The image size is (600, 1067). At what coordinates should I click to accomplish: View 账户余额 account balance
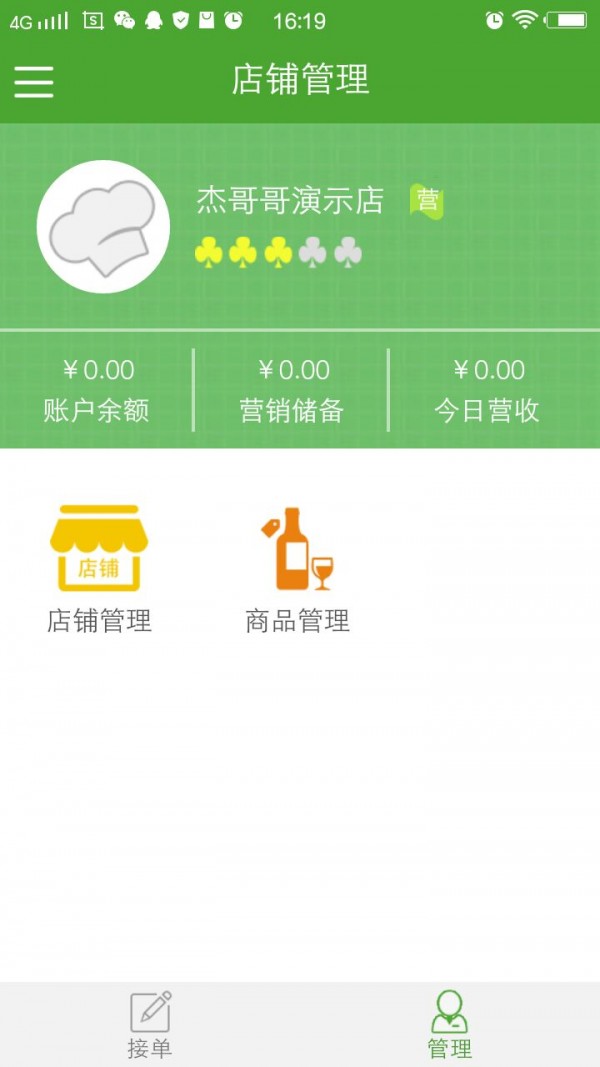pyautogui.click(x=97, y=390)
